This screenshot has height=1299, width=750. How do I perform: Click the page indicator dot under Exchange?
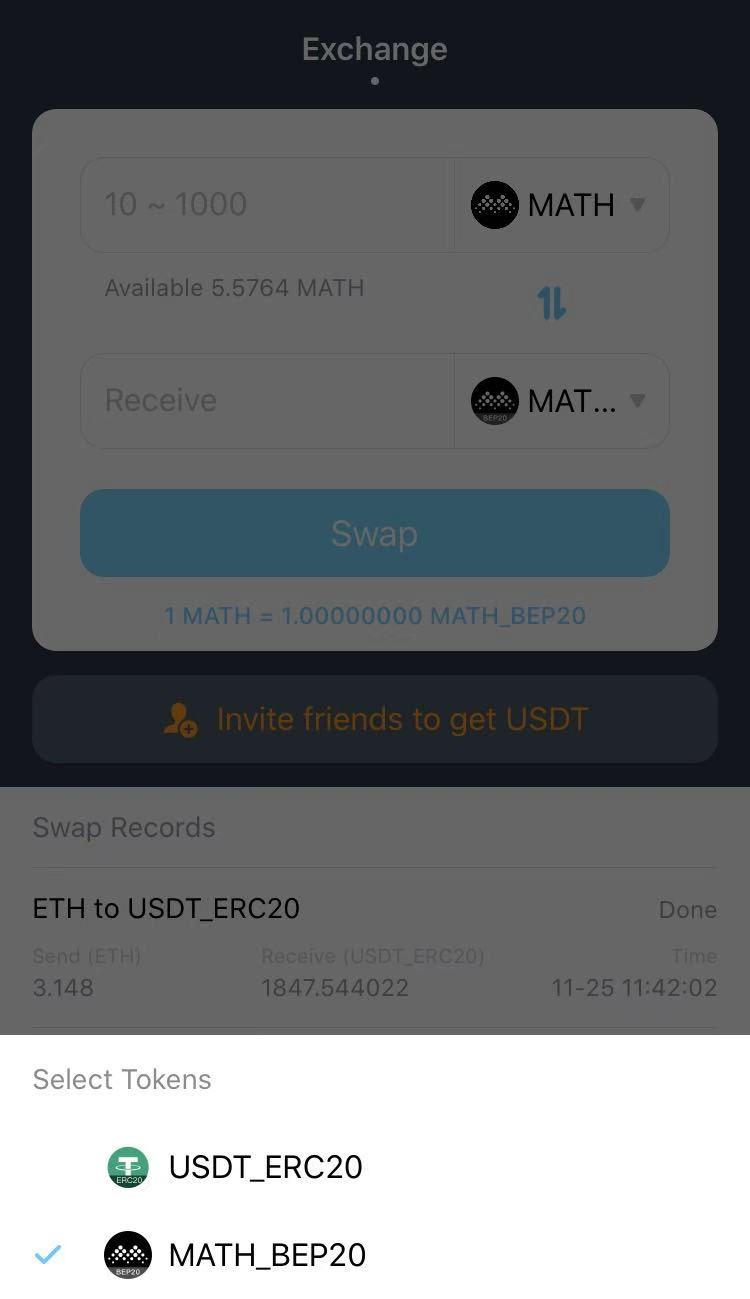point(375,82)
